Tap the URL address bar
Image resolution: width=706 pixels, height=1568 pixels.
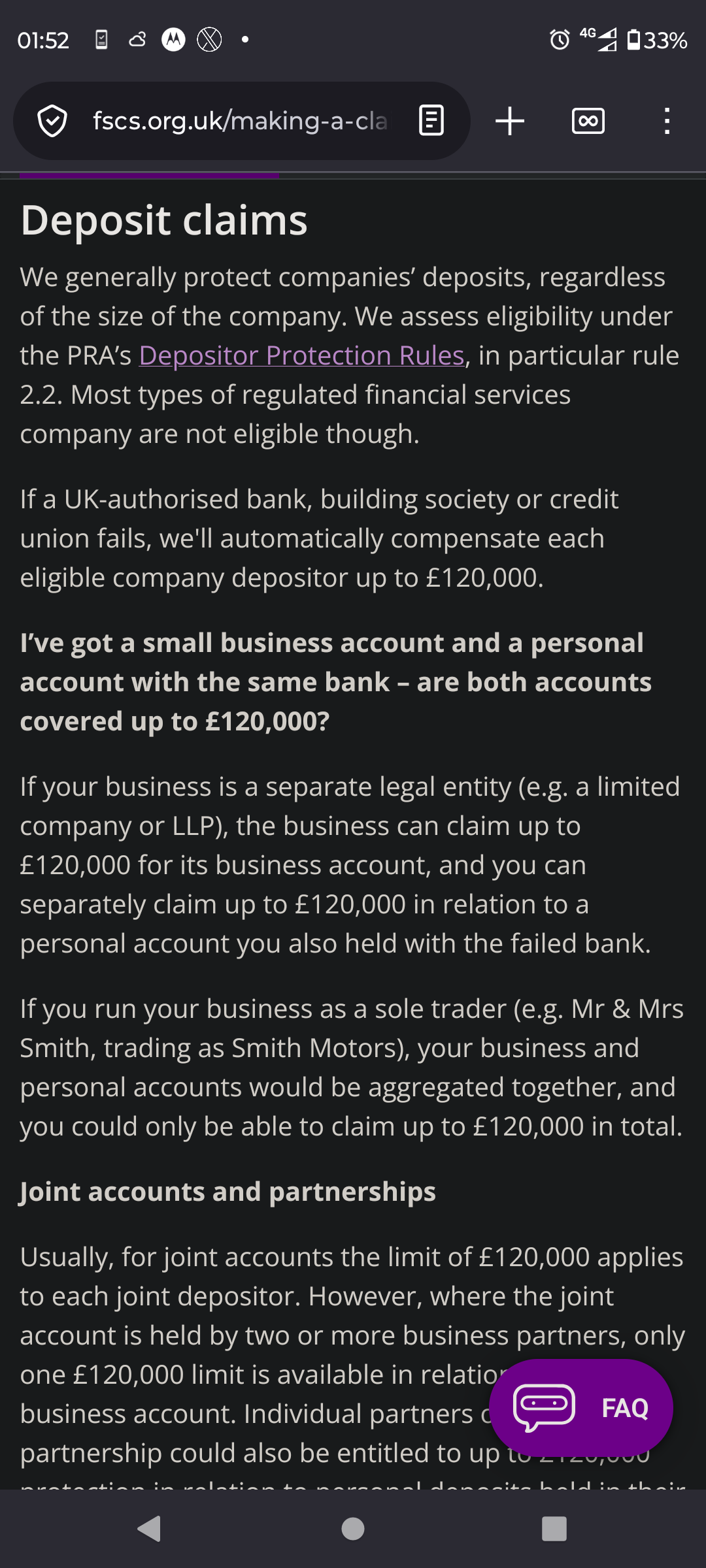(x=240, y=121)
